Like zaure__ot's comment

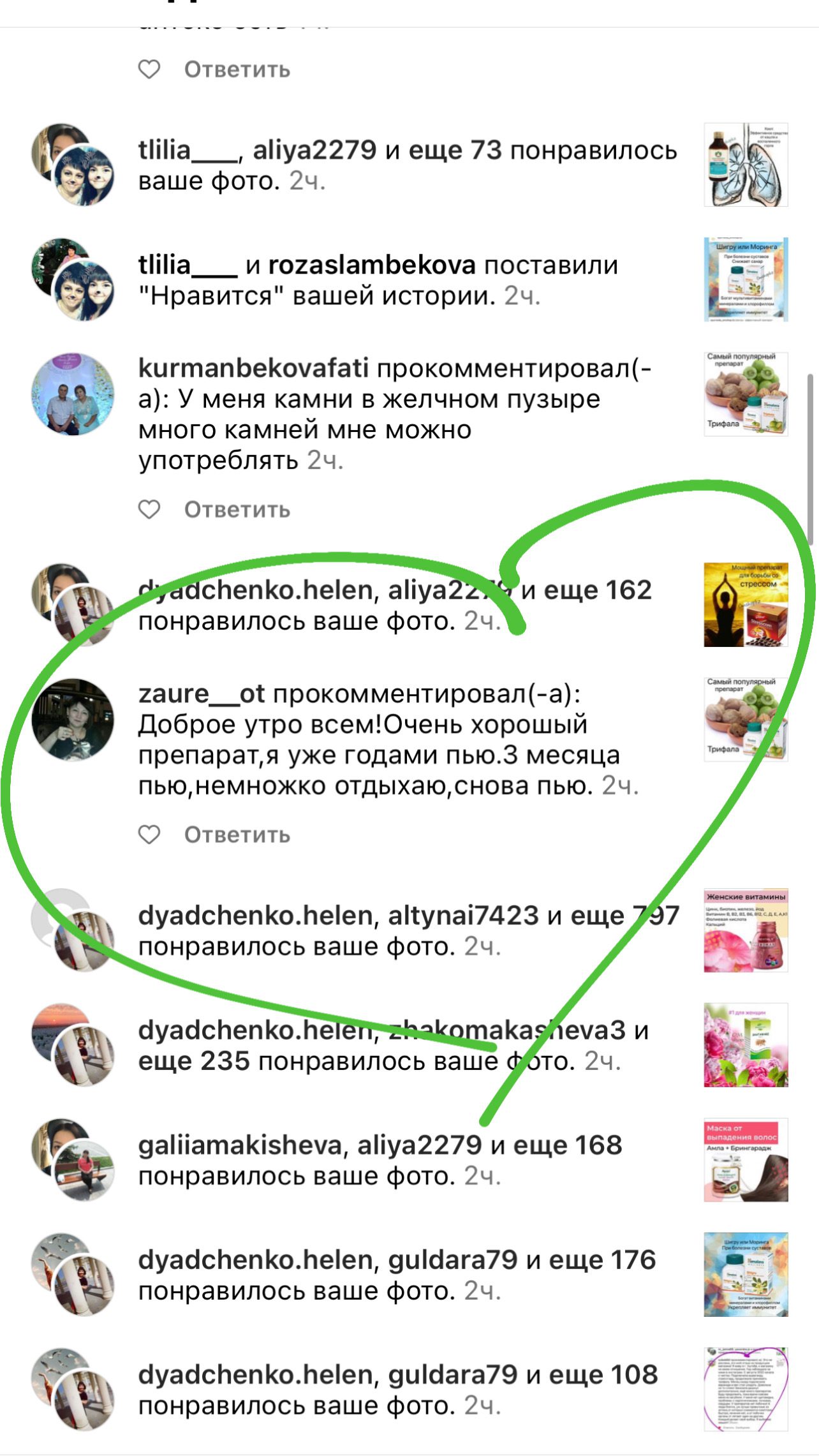pyautogui.click(x=149, y=835)
